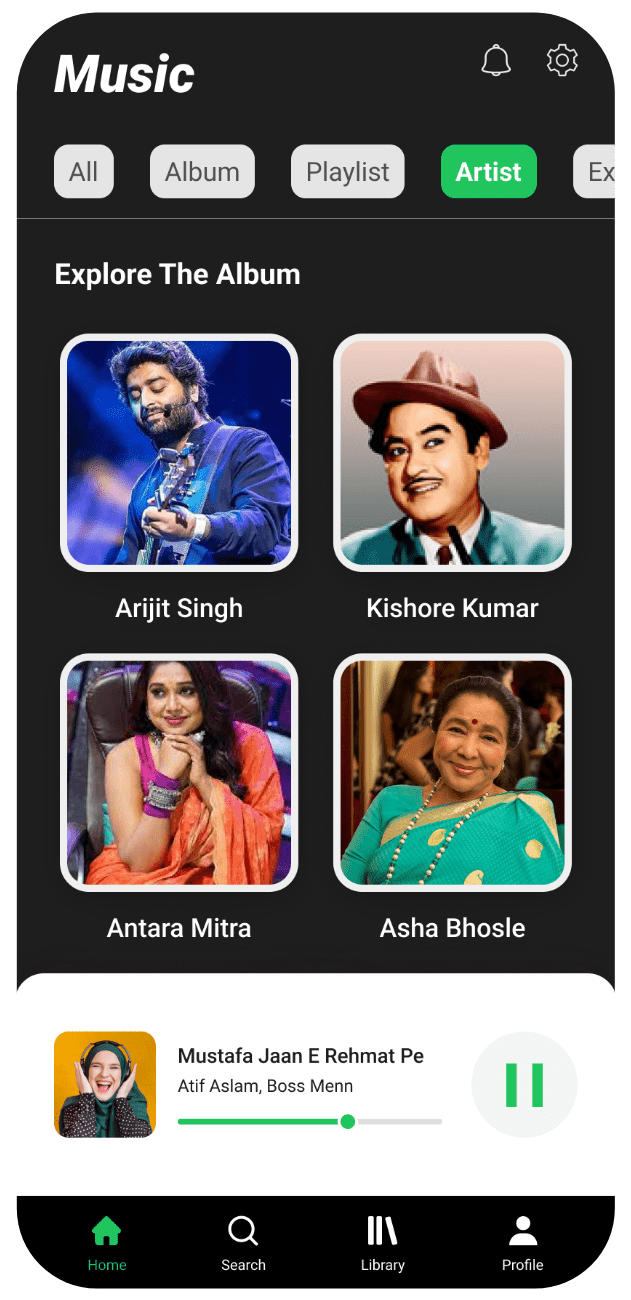Screen dimensions: 631x1300
Task: Open Kishore Kumar's artist card
Action: tap(452, 453)
